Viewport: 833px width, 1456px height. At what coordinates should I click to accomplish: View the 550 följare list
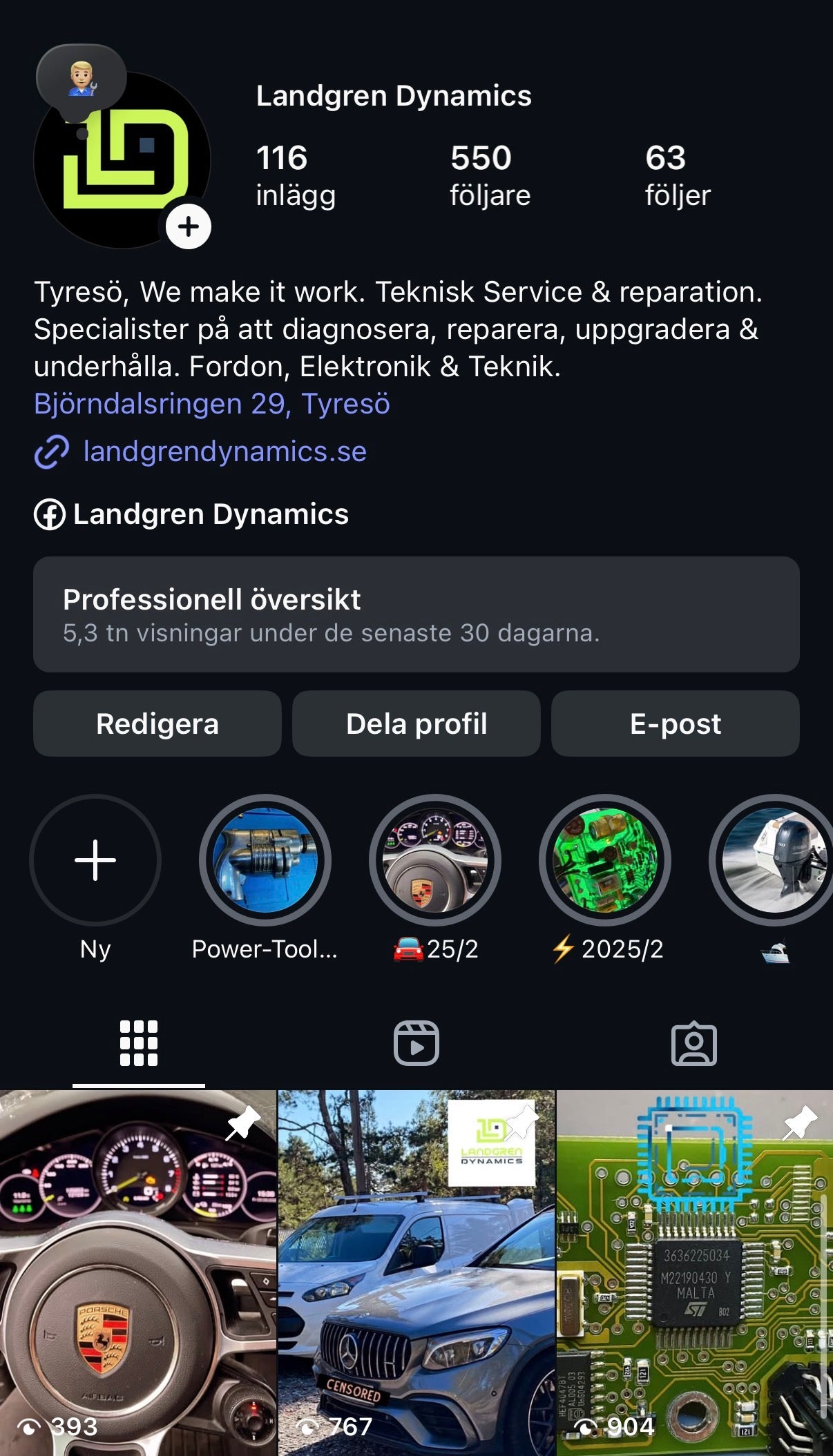point(490,175)
